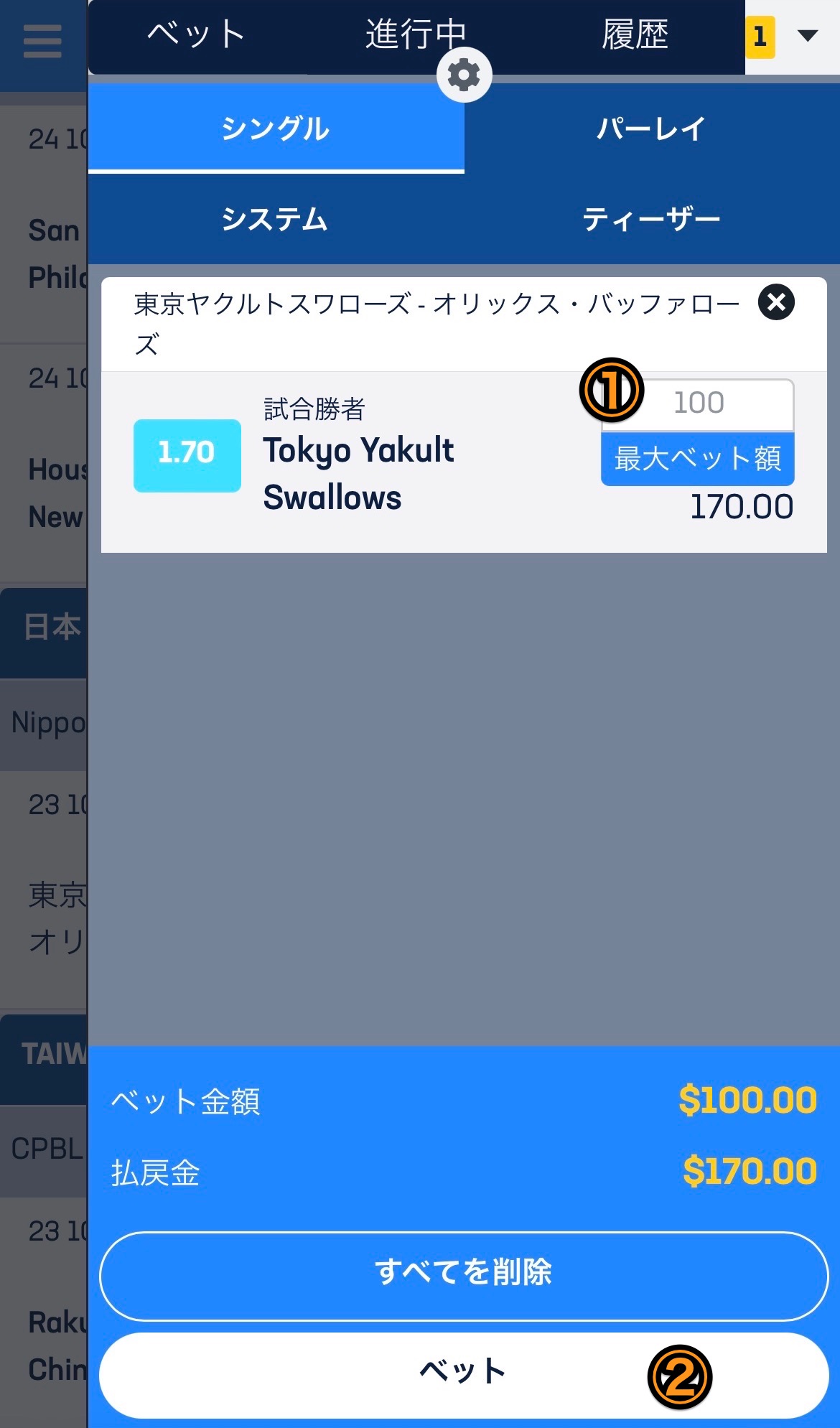Select the シングル bet type
The height and width of the screenshot is (1428, 840).
[x=276, y=129]
